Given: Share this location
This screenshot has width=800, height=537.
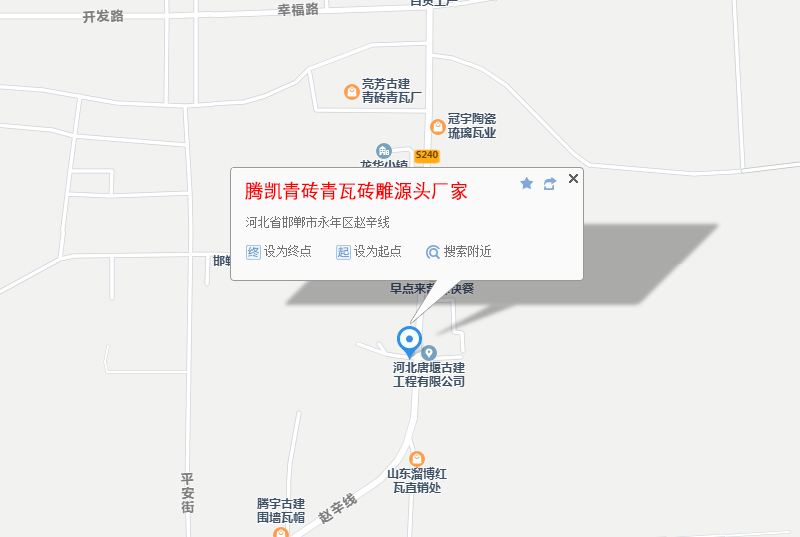Looking at the screenshot, I should coord(549,183).
